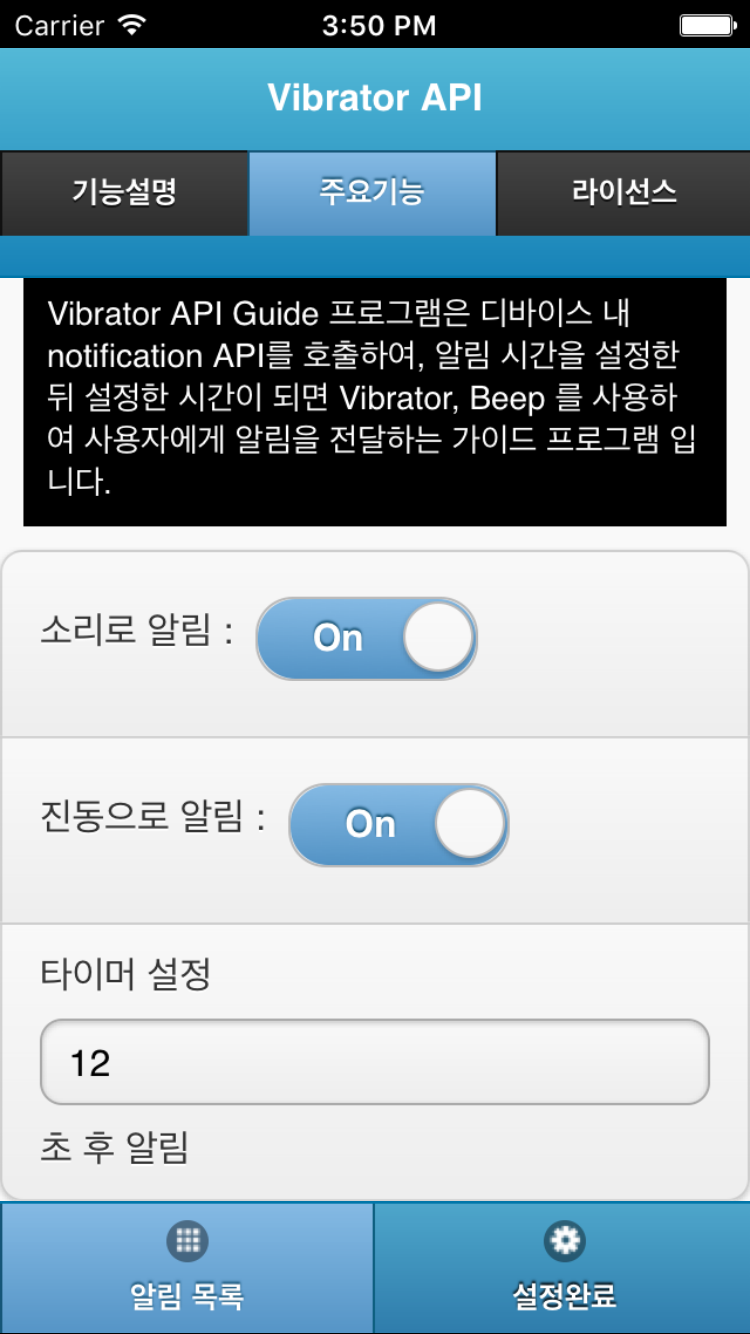Switch to the 기능설명 tab
The image size is (750, 1334).
coord(124,193)
